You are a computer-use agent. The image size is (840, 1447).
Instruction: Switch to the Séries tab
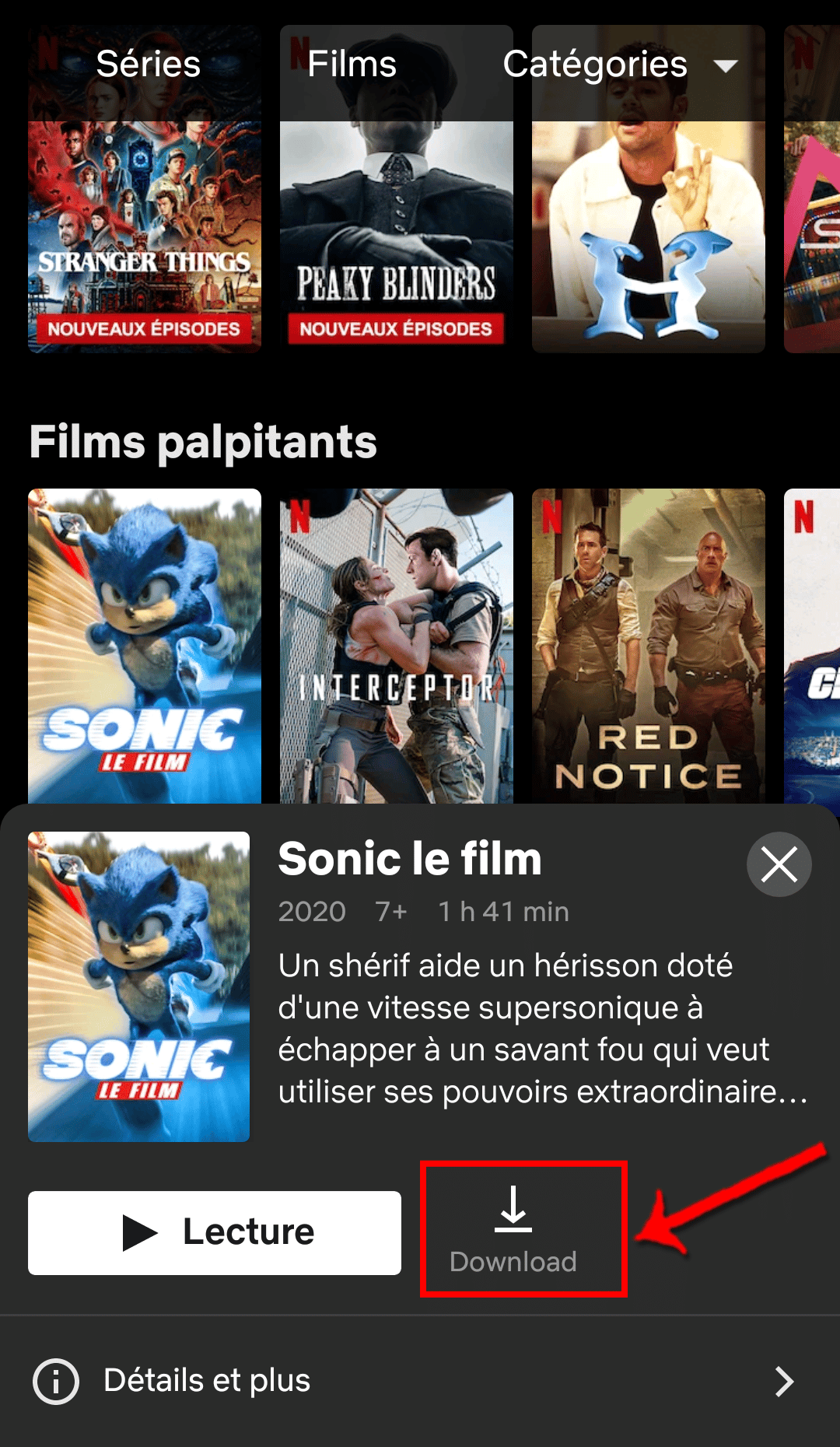(148, 64)
